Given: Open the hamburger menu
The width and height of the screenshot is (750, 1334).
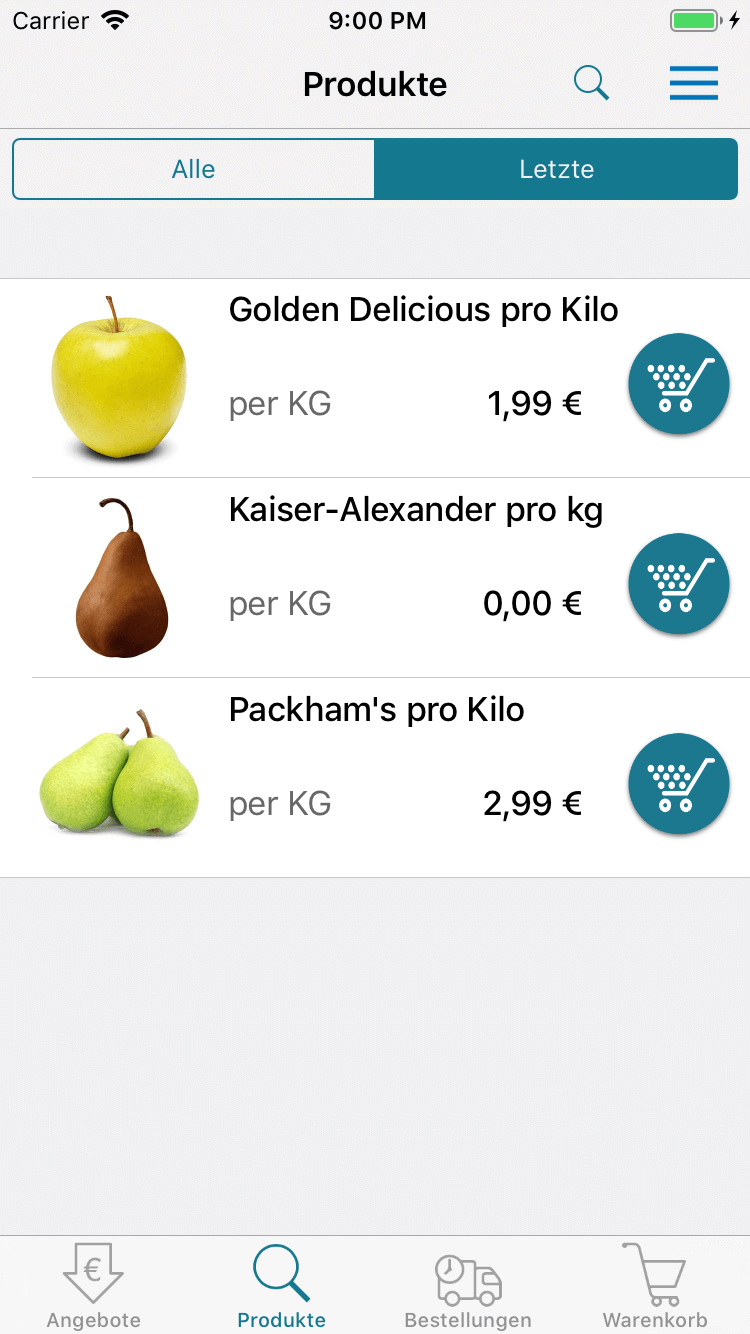Looking at the screenshot, I should click(x=694, y=84).
